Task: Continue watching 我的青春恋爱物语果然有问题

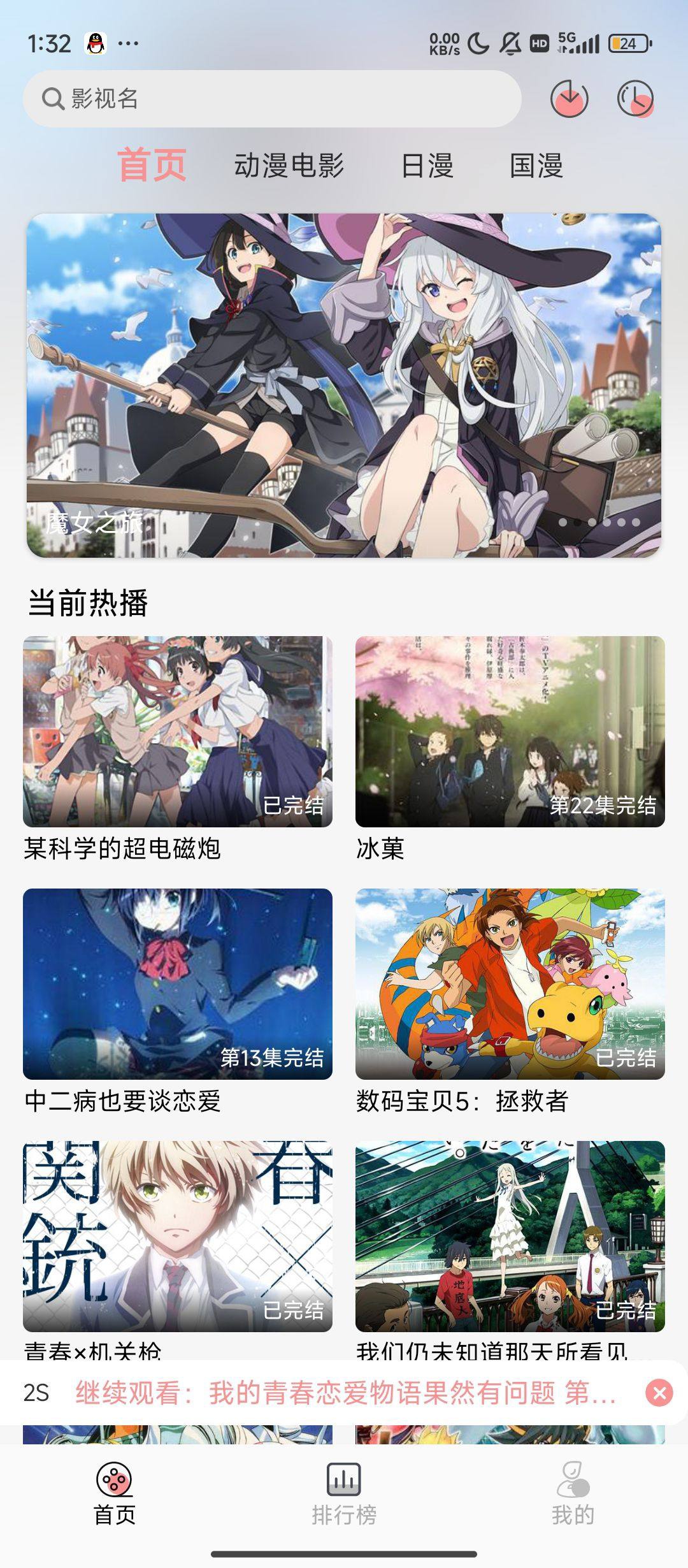Action: [346, 1393]
